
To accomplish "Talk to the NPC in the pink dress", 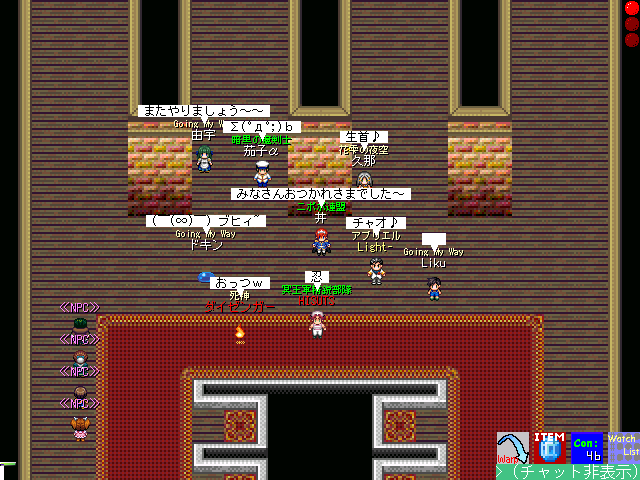I will click(x=79, y=428).
